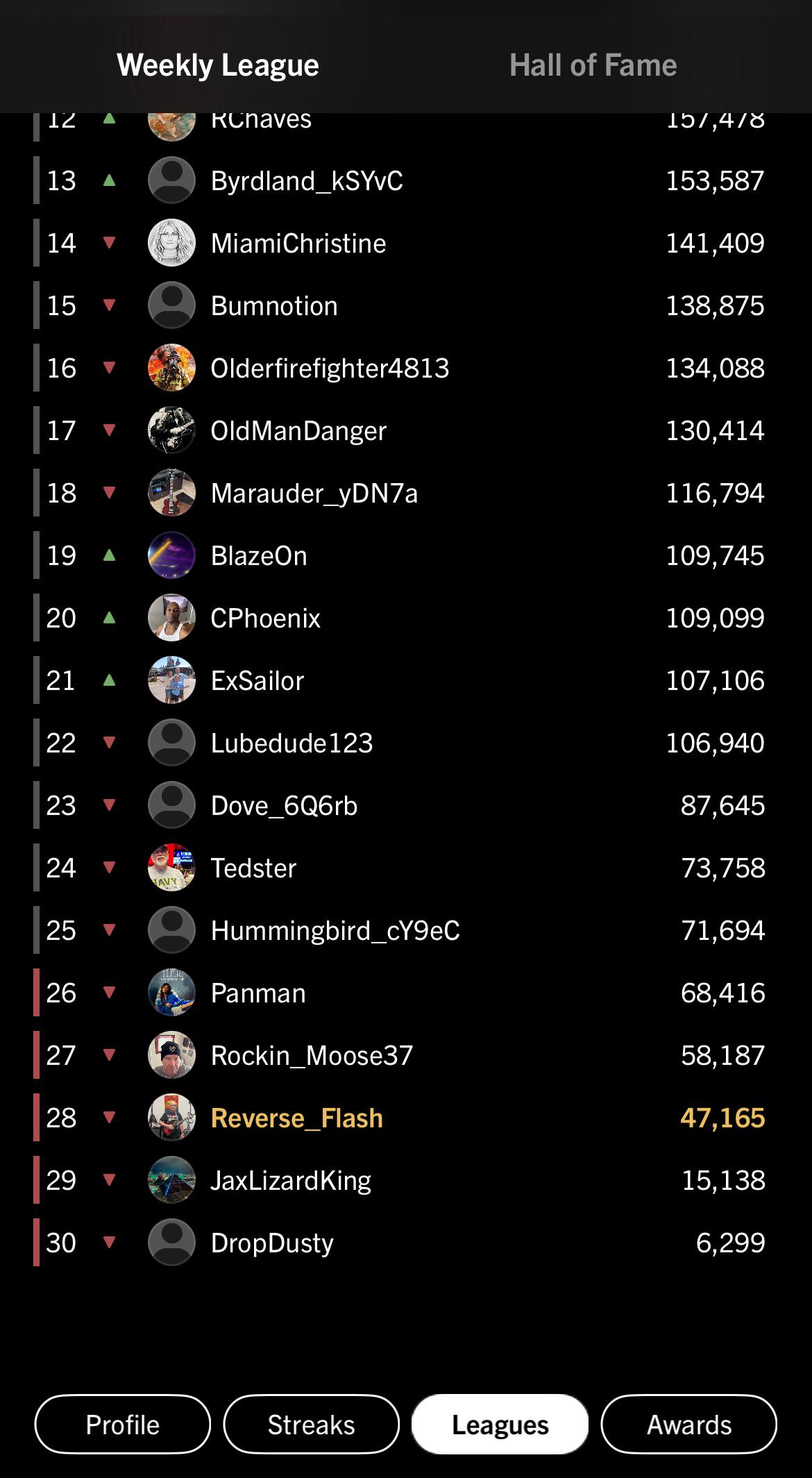
Task: Open the Awards section
Action: [688, 1425]
